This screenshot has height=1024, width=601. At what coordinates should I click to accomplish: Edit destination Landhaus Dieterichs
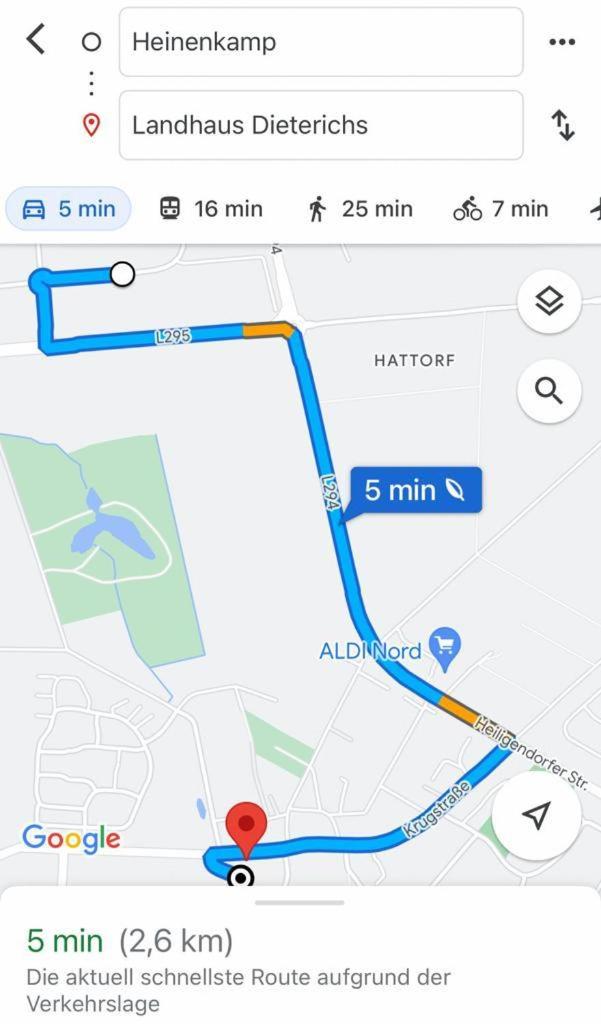tap(320, 125)
